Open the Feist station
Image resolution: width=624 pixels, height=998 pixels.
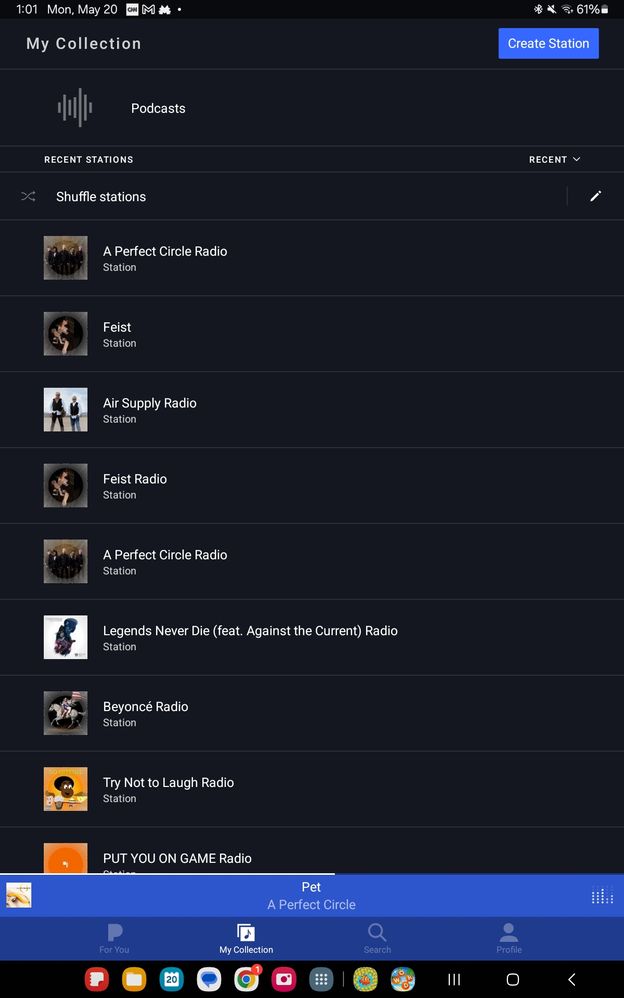[x=117, y=334]
